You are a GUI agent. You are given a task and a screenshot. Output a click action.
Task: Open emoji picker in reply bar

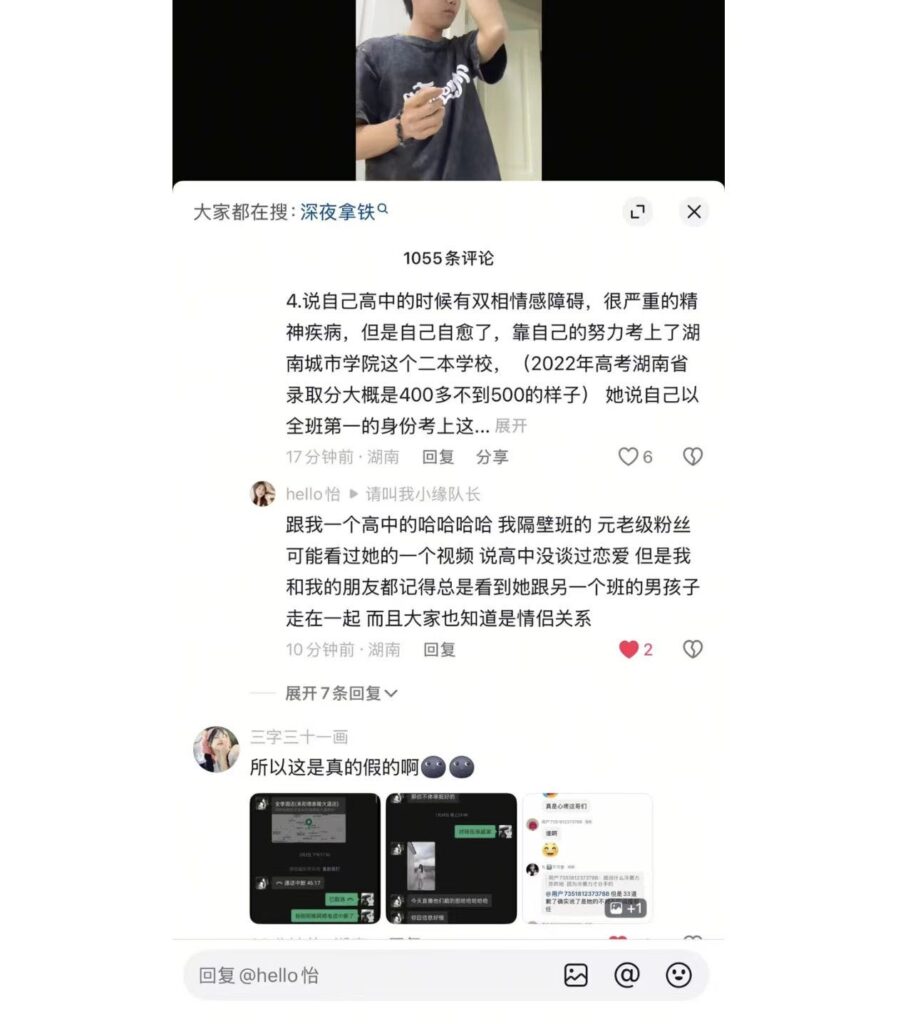click(678, 975)
